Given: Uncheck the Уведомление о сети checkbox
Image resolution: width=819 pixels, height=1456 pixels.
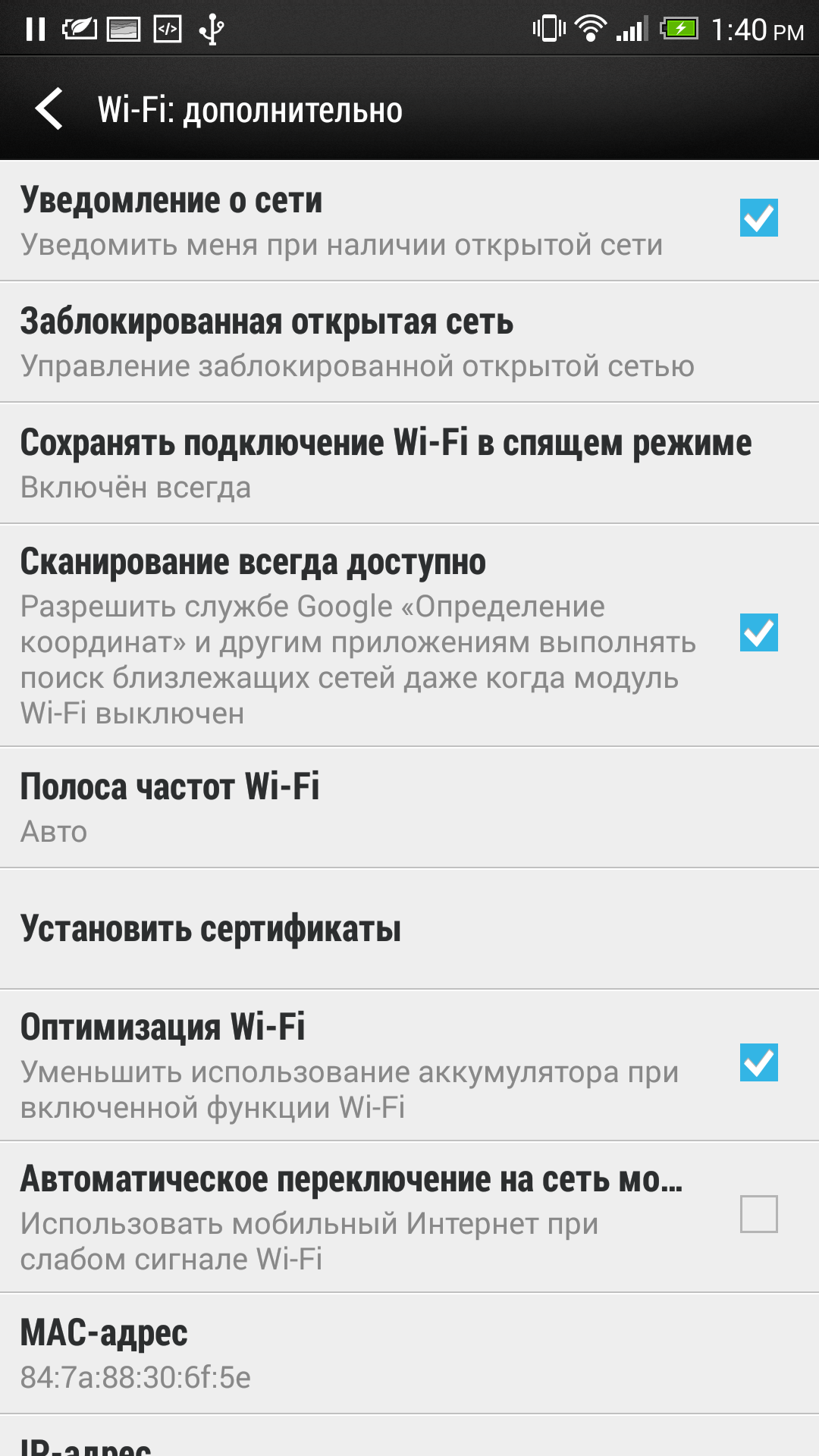Looking at the screenshot, I should (x=758, y=218).
